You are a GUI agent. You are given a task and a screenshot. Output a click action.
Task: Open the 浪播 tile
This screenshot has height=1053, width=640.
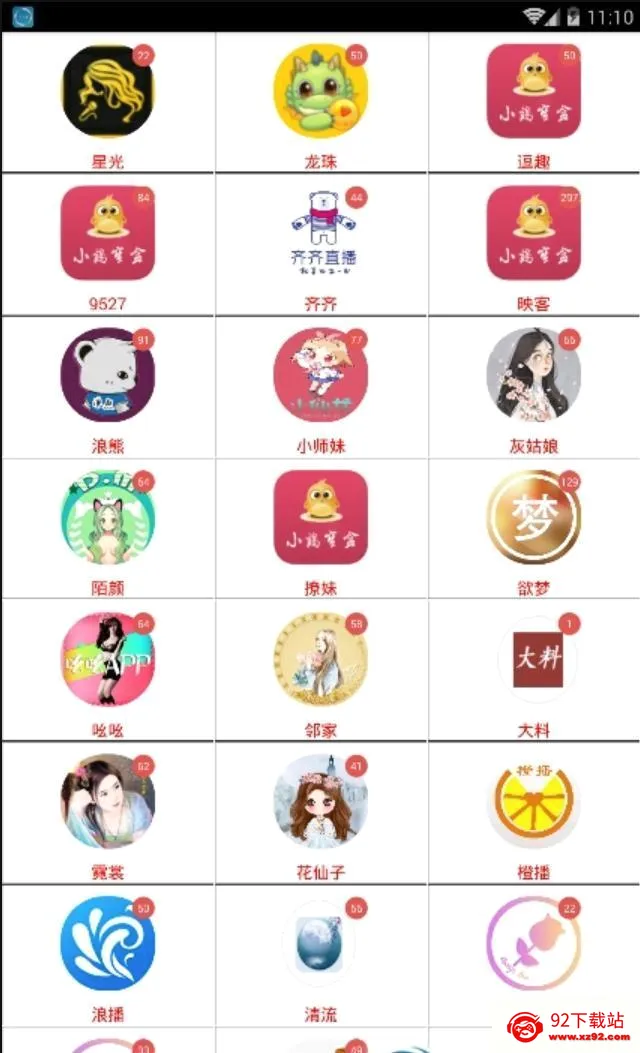click(107, 956)
